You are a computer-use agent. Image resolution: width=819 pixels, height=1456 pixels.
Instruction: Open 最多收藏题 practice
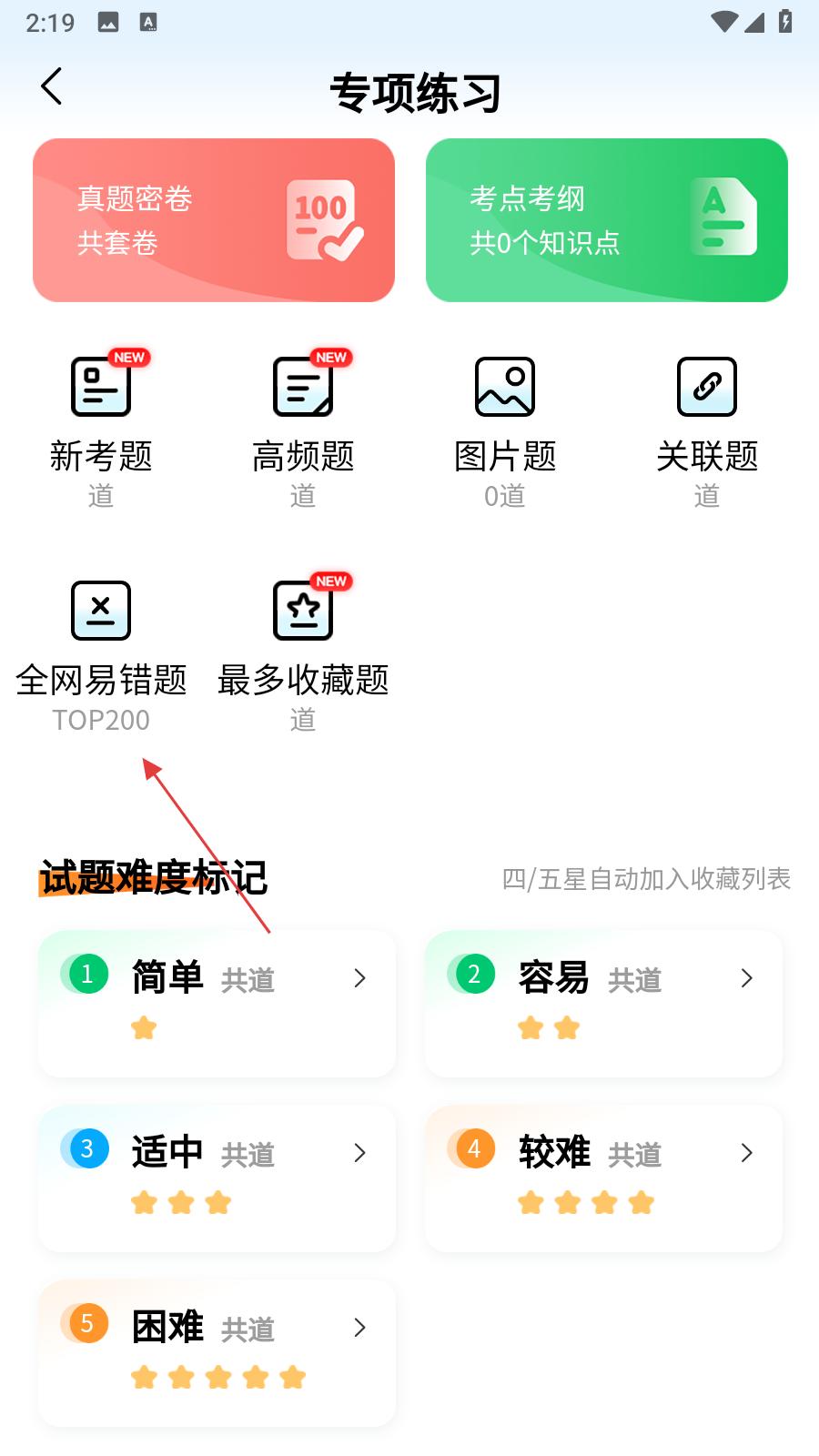303,655
